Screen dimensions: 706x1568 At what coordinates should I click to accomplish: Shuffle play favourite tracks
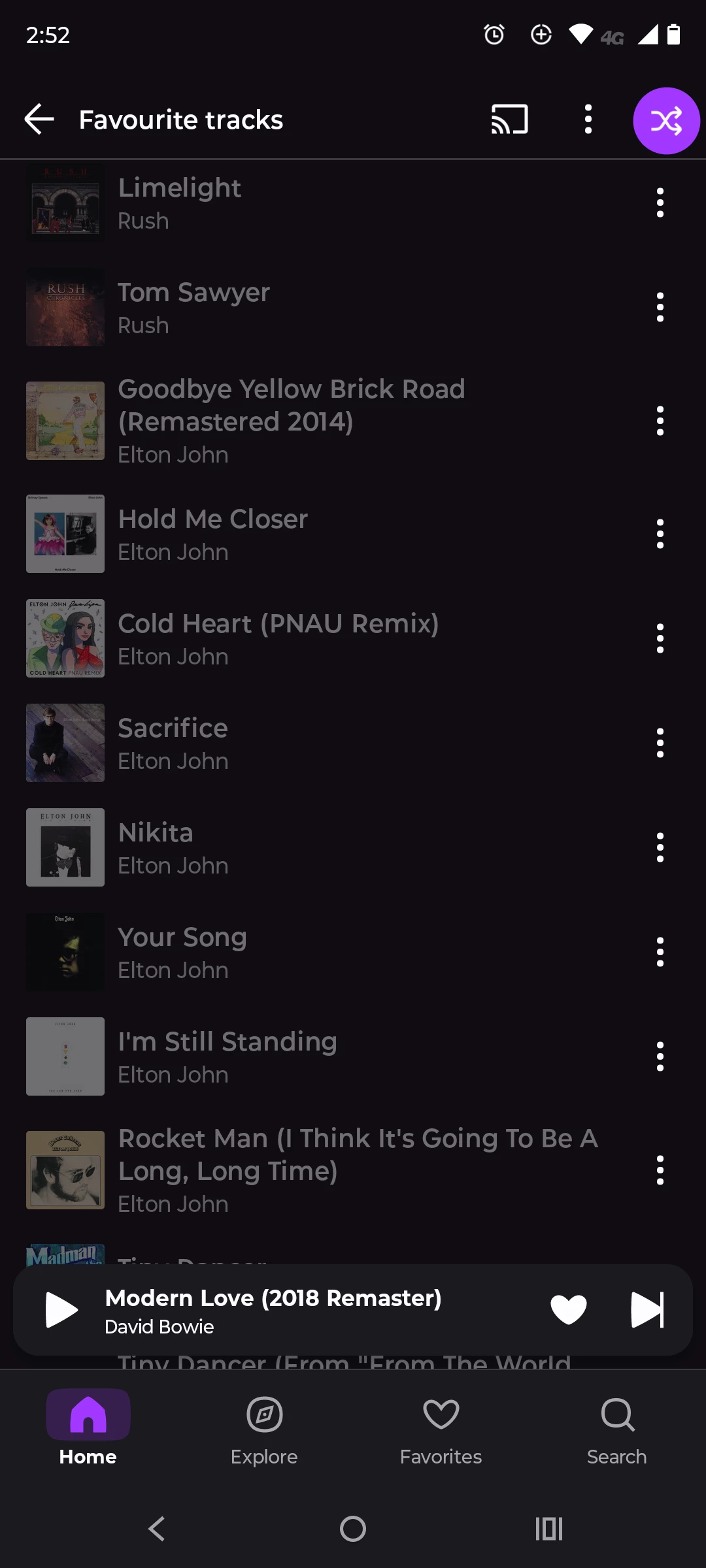(x=666, y=121)
